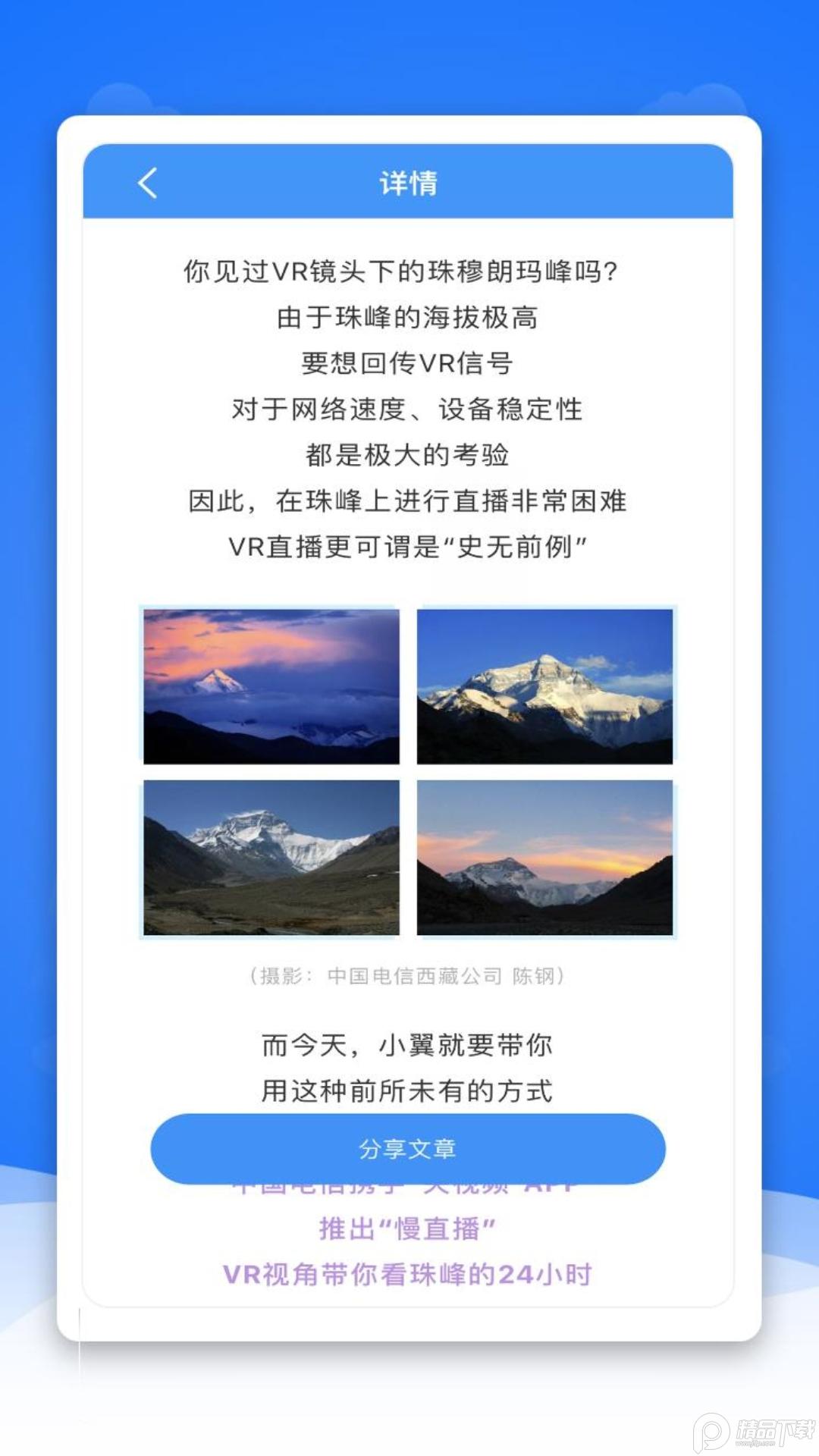This screenshot has width=819, height=1456.
Task: Tap the 分享文章 share button
Action: click(409, 1149)
